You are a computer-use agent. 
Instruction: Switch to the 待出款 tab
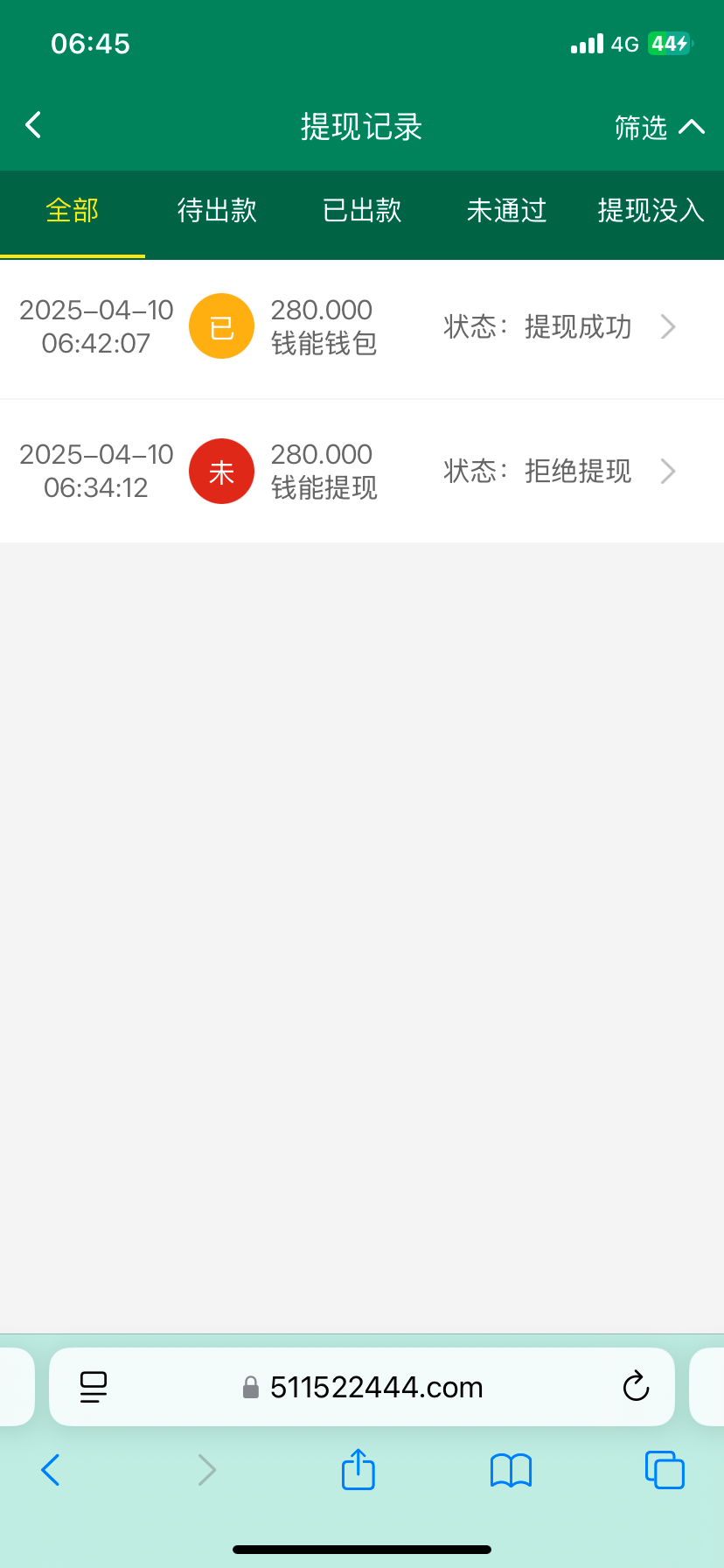point(217,210)
